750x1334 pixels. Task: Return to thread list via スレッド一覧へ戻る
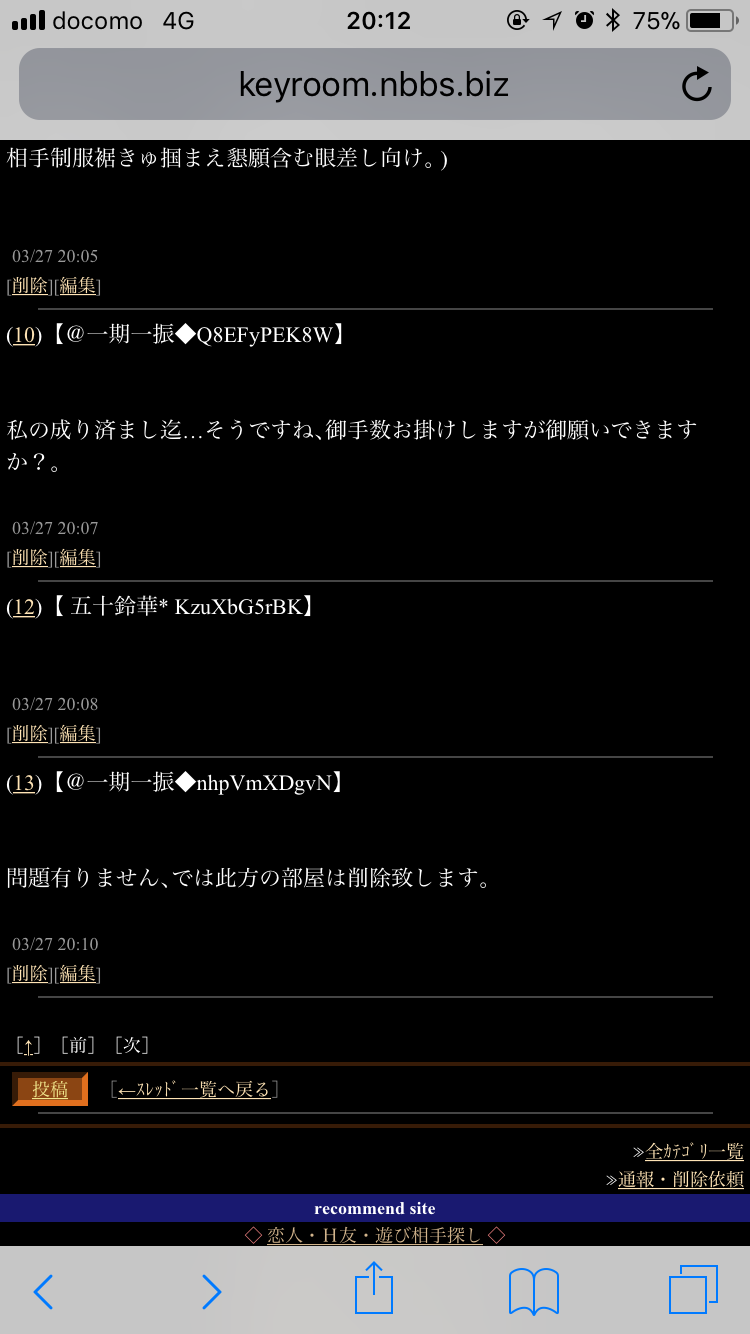(x=194, y=1090)
